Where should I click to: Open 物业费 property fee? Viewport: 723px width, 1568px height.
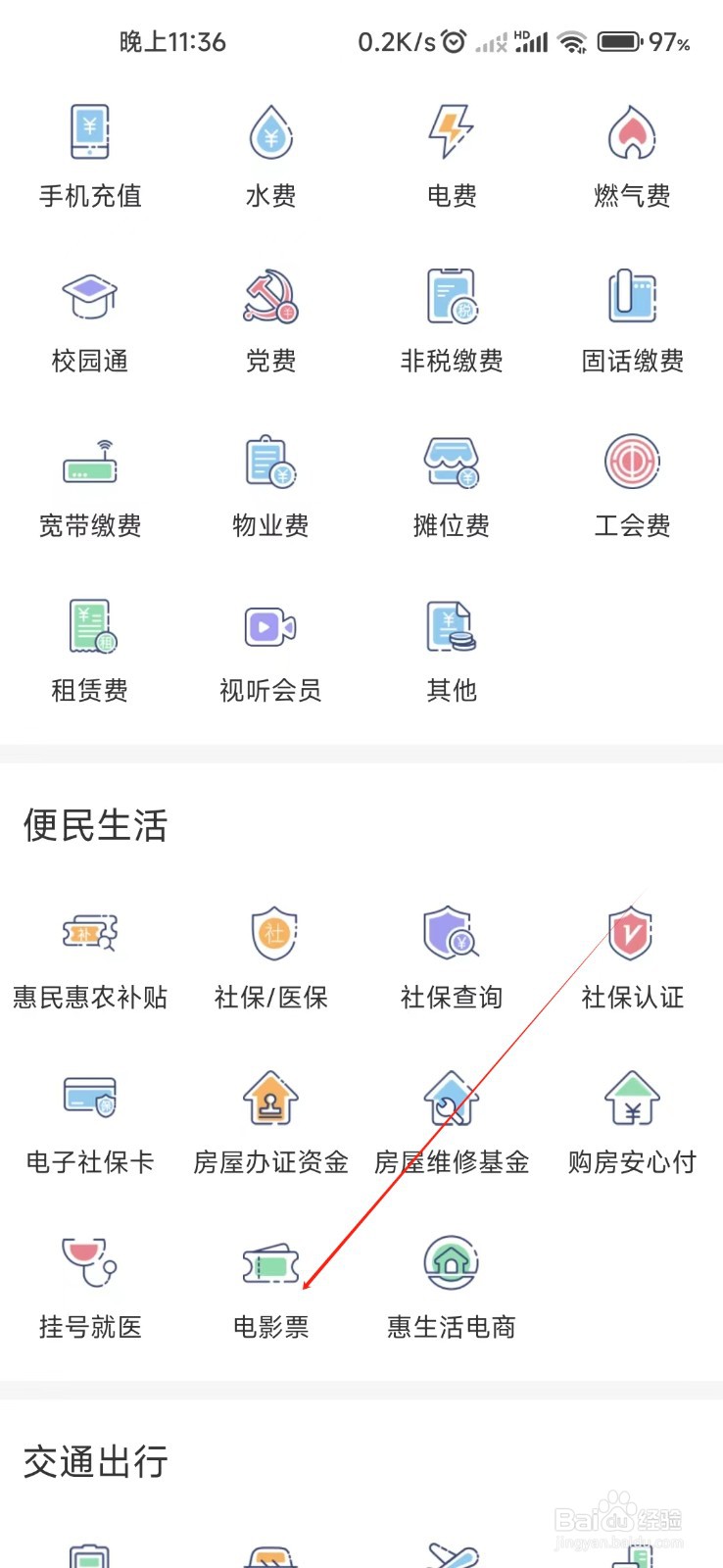pyautogui.click(x=270, y=486)
